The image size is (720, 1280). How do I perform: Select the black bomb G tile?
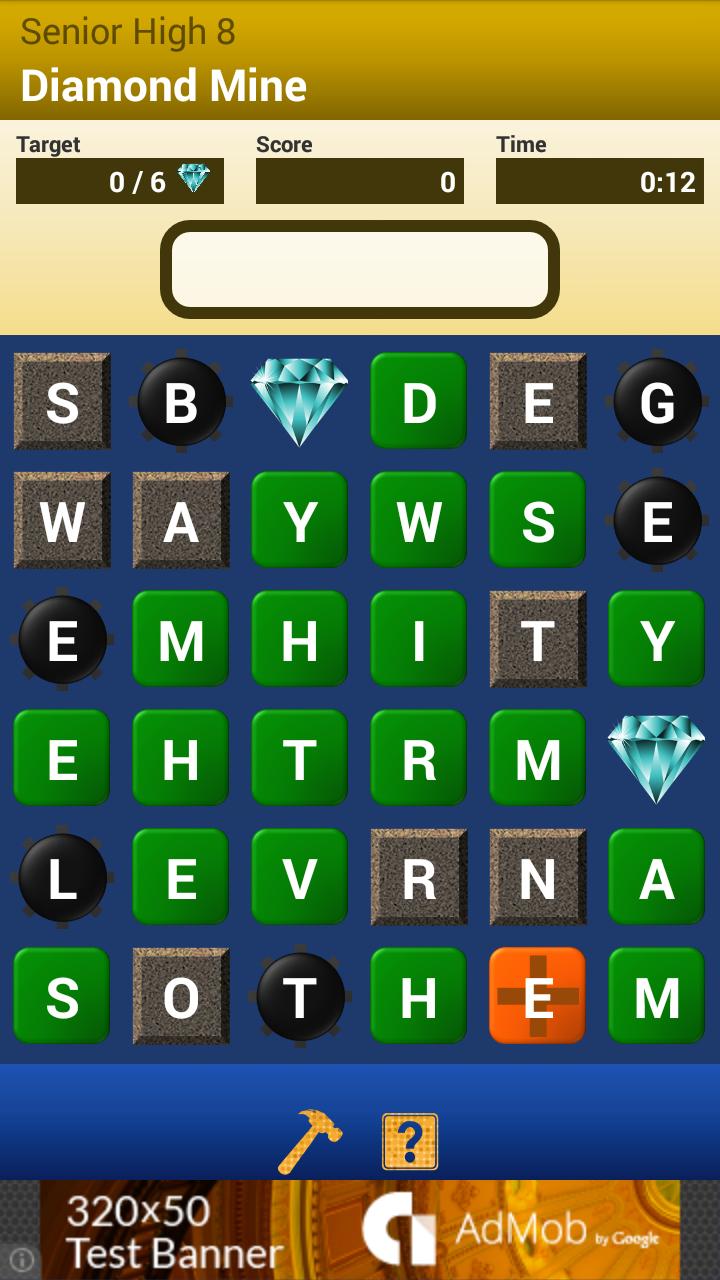click(657, 402)
